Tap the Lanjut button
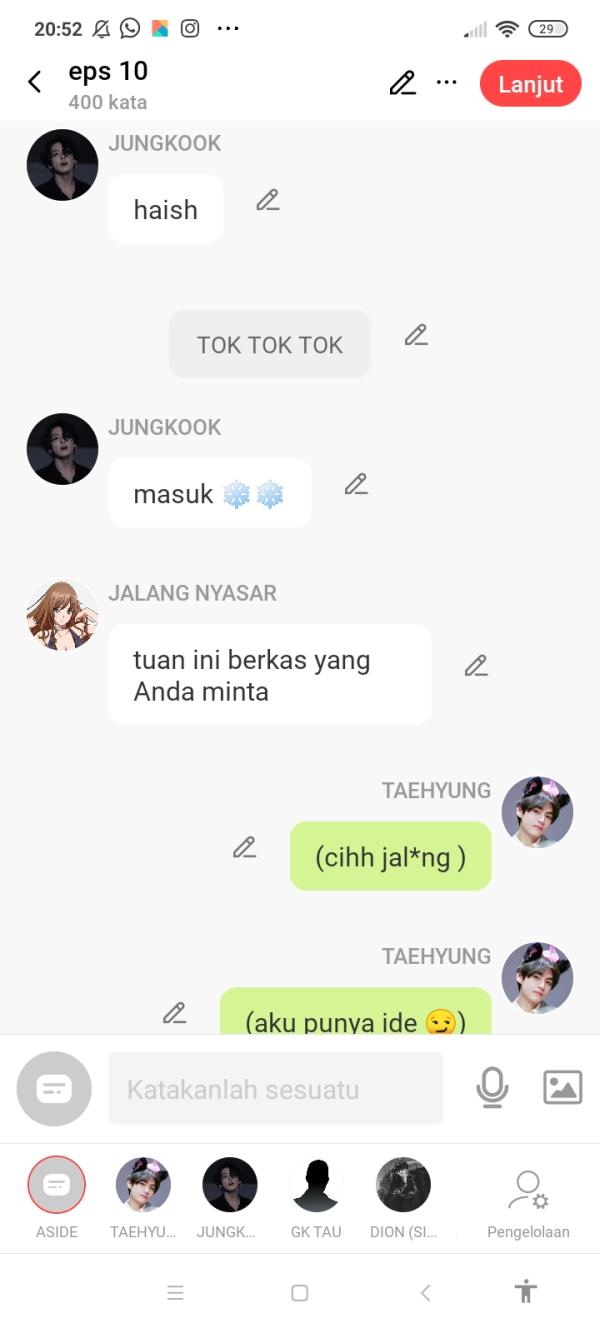Image resolution: width=600 pixels, height=1333 pixels. pos(530,84)
